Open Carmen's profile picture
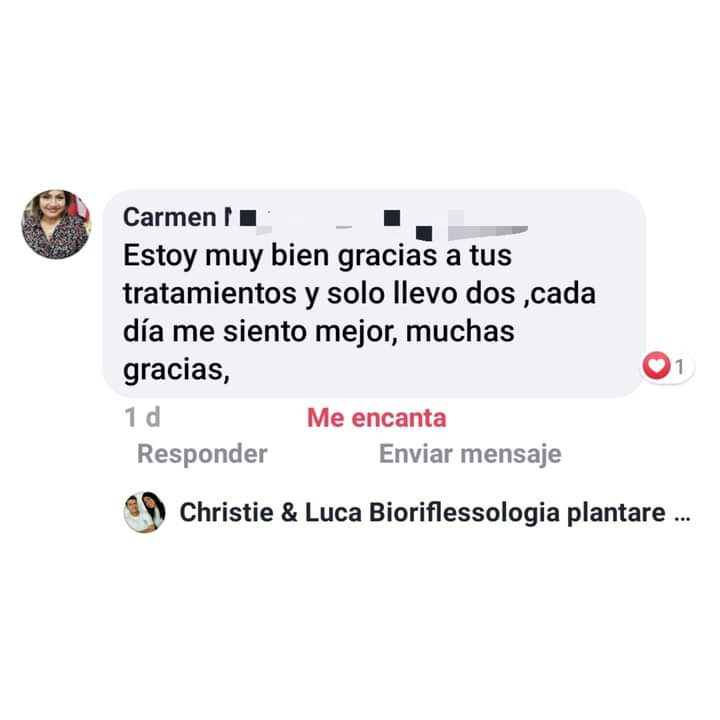Viewport: 720px width, 720px height. pyautogui.click(x=56, y=224)
